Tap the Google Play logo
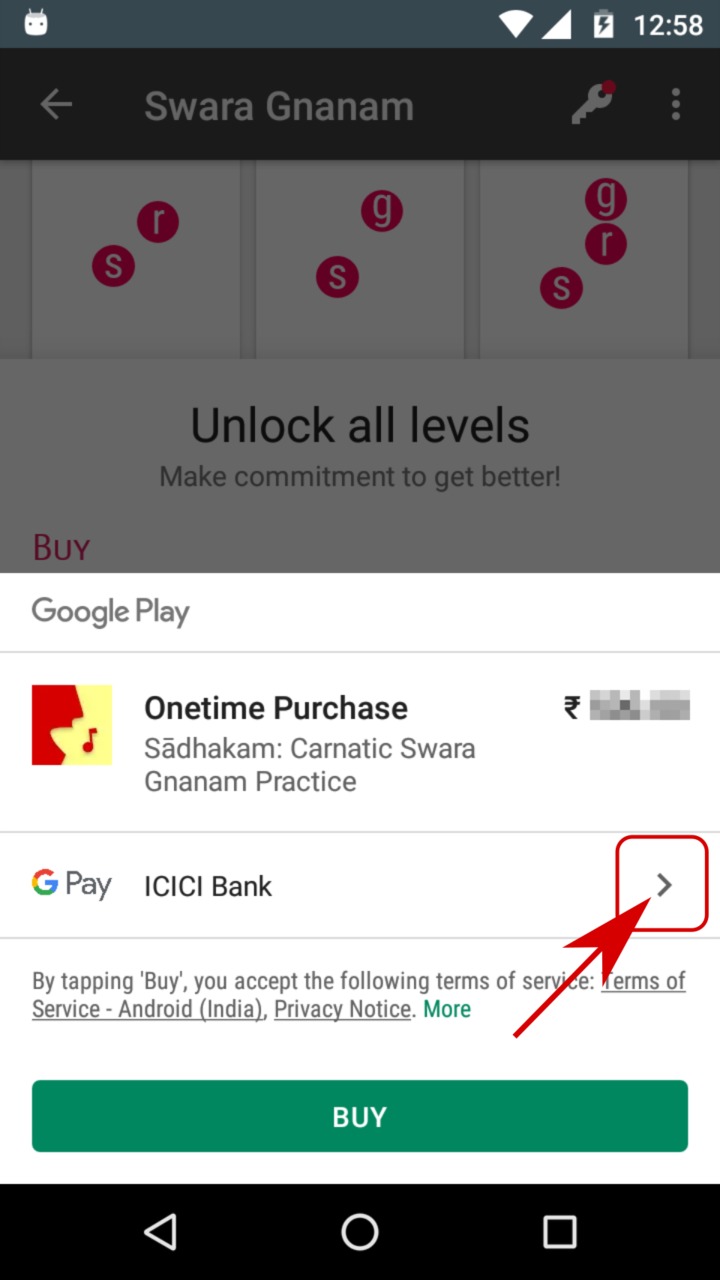The width and height of the screenshot is (720, 1280). (110, 611)
